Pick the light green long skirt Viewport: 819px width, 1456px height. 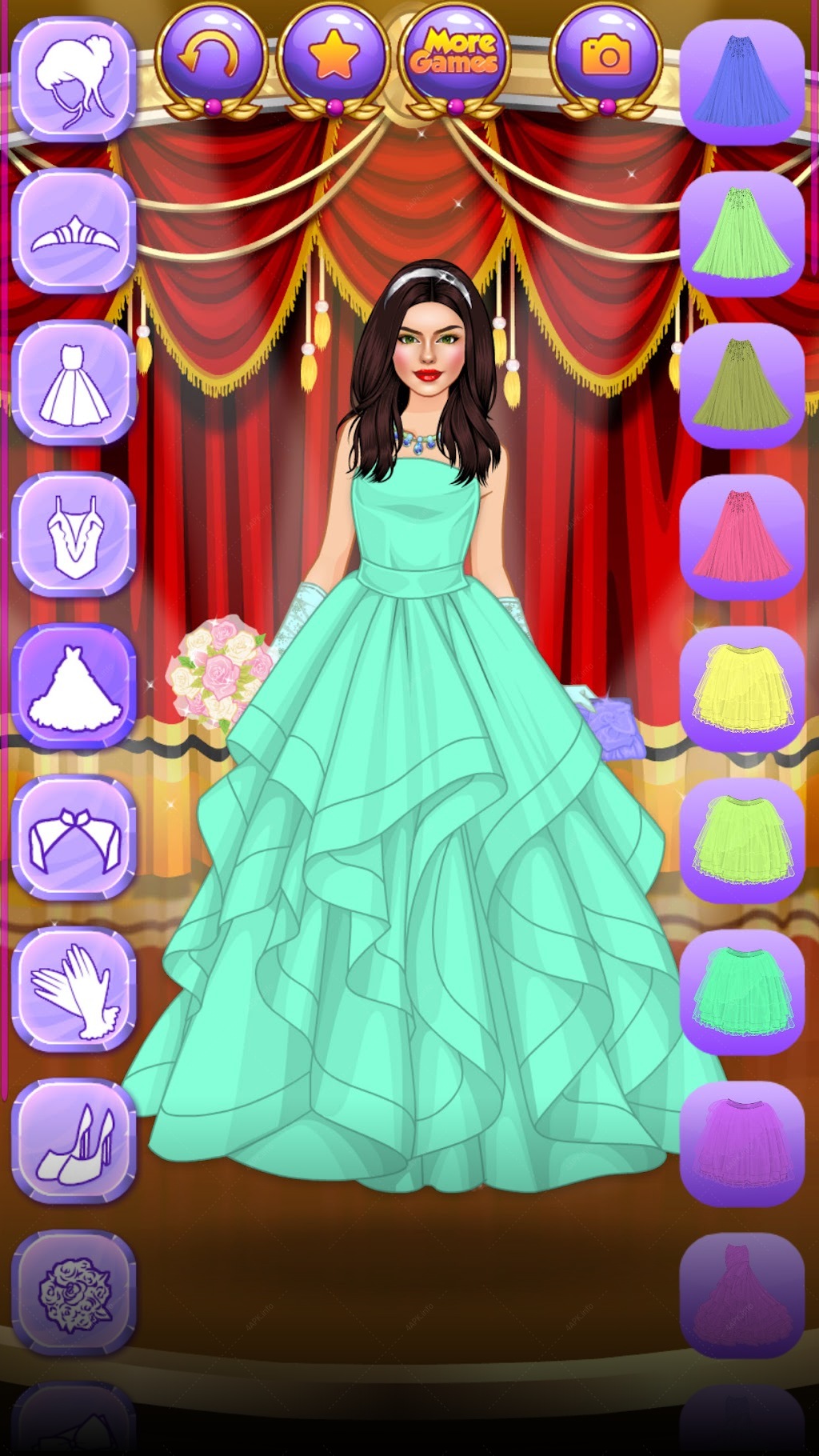click(742, 234)
